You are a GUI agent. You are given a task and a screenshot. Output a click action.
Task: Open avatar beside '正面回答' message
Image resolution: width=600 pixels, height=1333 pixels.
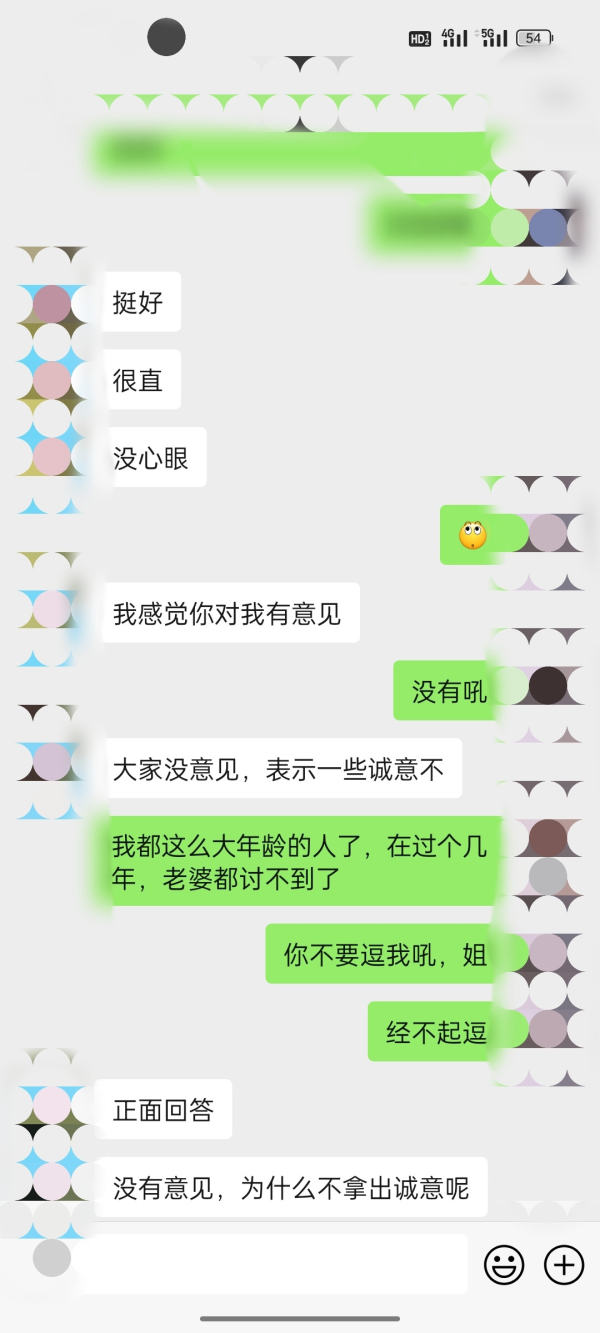[x=52, y=1106]
